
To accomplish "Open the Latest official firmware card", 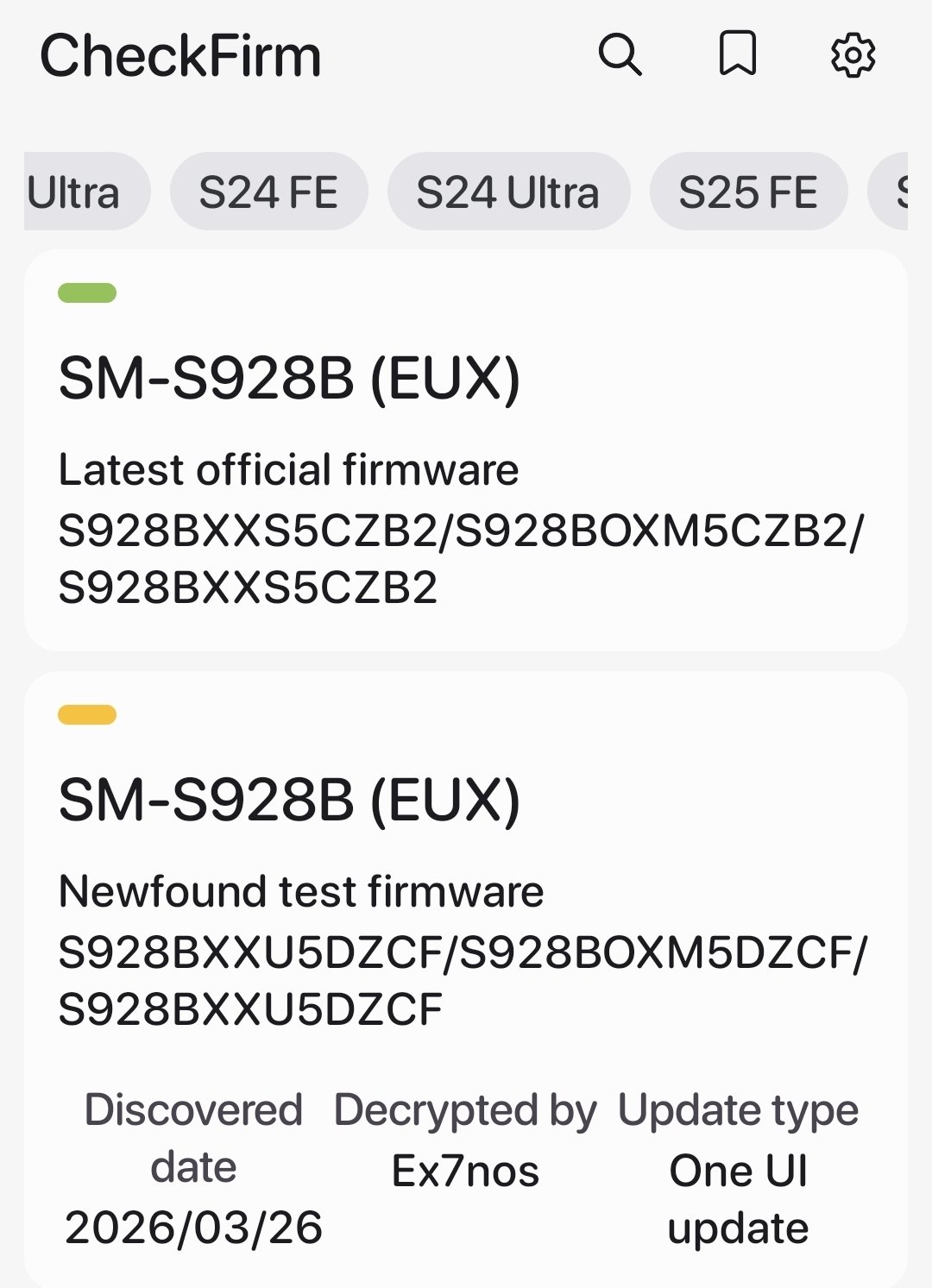I will click(x=466, y=449).
